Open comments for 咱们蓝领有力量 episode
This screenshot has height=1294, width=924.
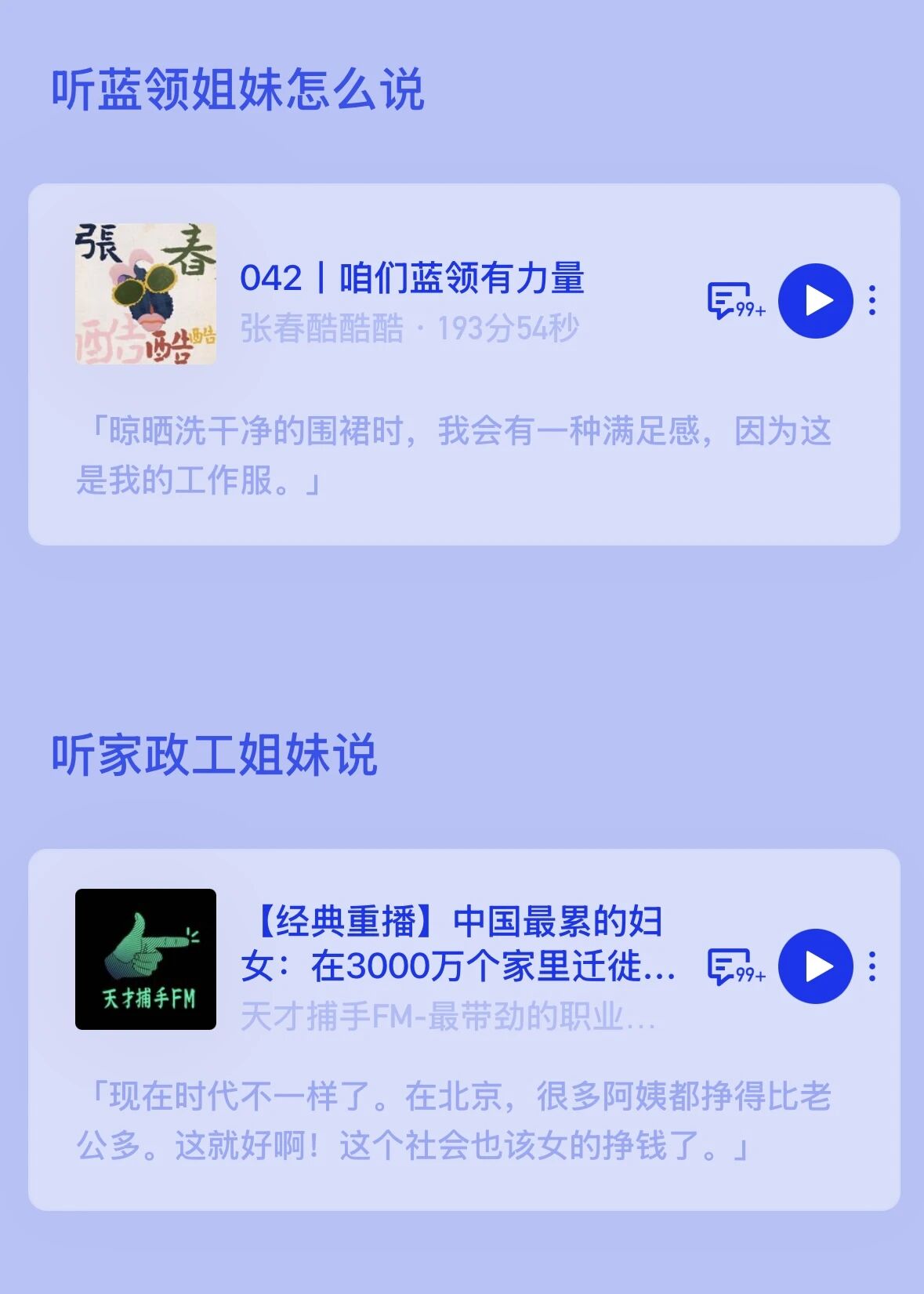(x=734, y=301)
